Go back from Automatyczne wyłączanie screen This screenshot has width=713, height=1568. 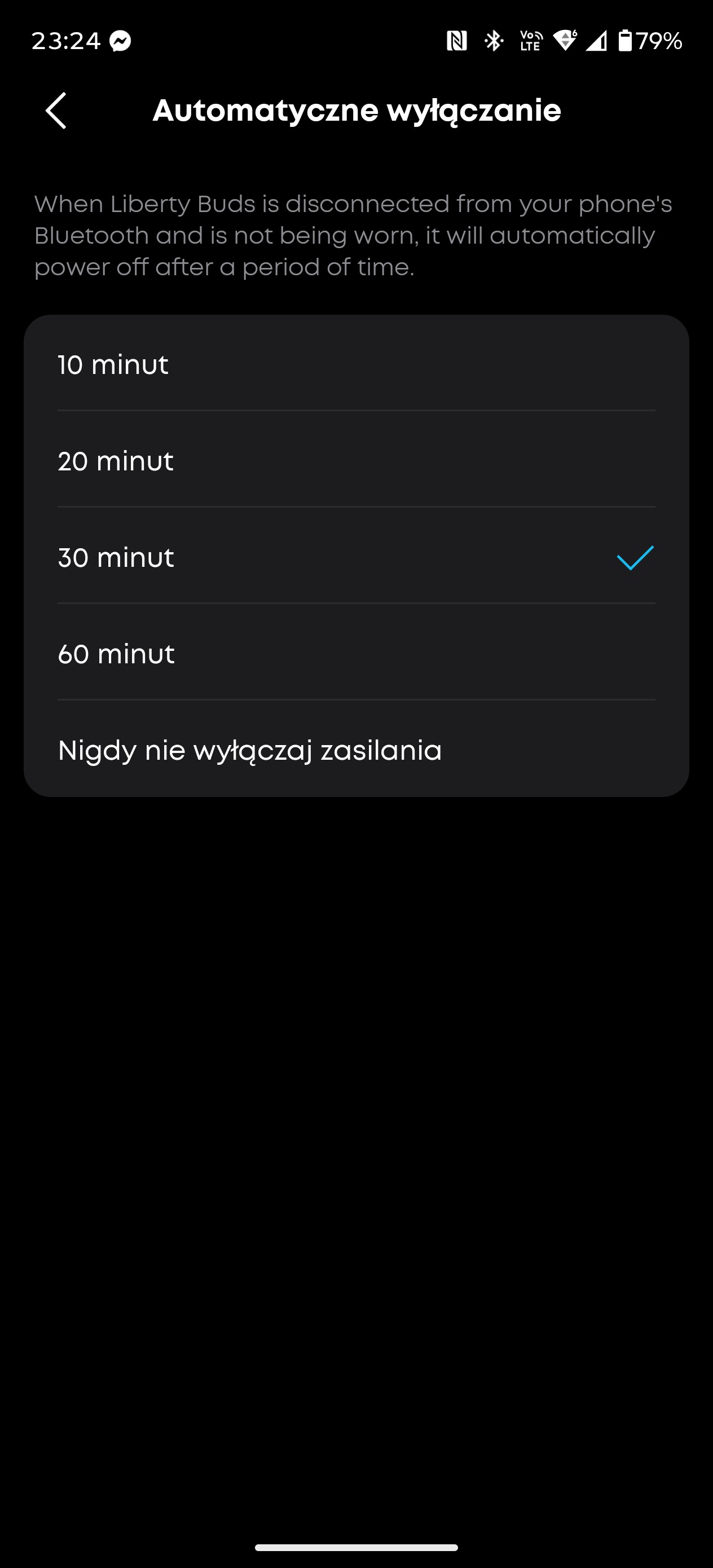[x=56, y=111]
